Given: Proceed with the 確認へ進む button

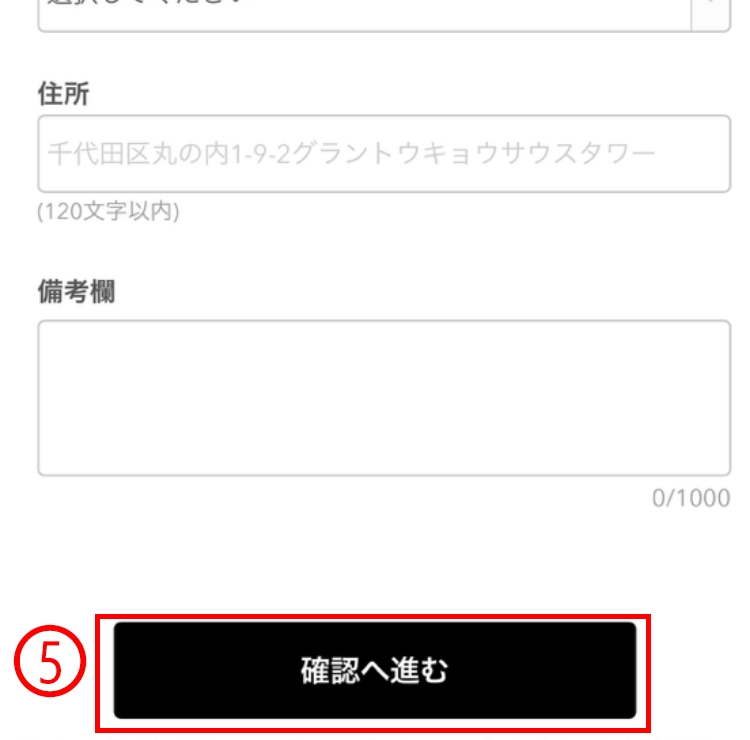Looking at the screenshot, I should pos(374,671).
